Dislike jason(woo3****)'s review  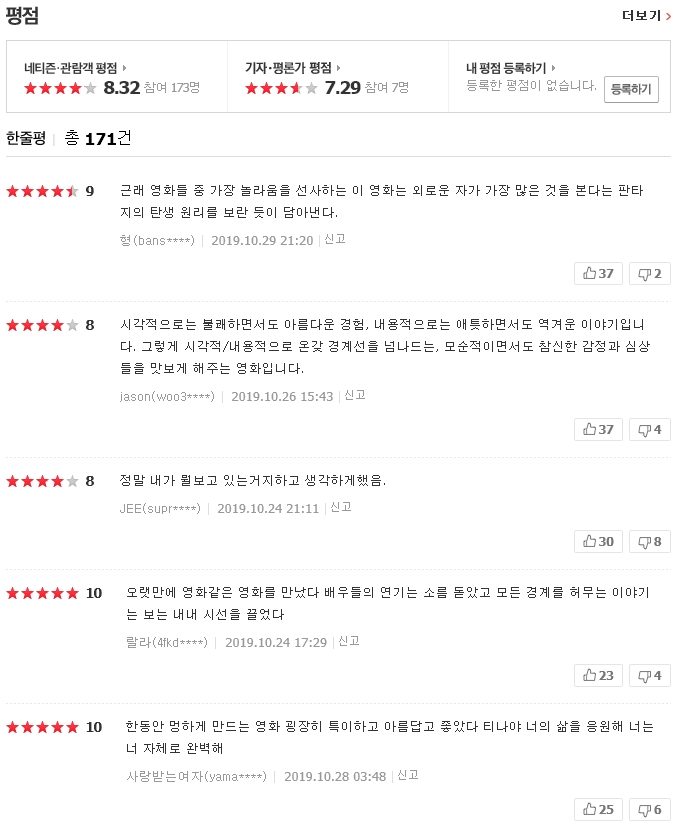[650, 429]
